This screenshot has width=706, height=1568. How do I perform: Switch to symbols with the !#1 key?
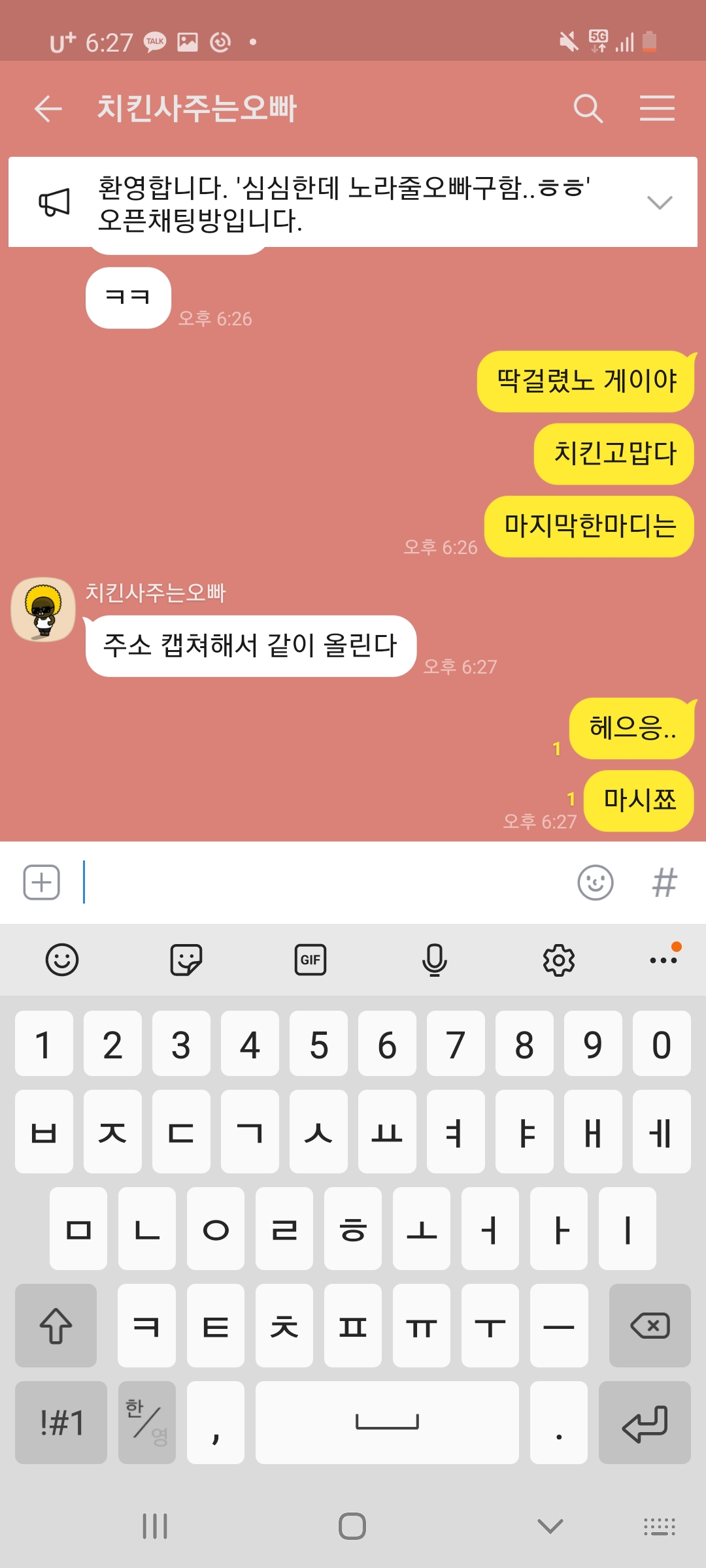pyautogui.click(x=61, y=1422)
